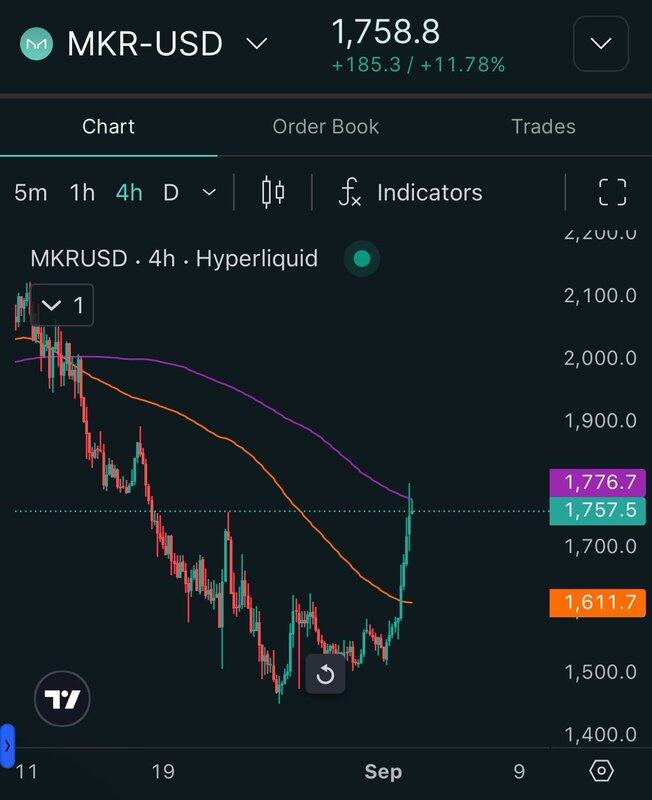Select the 1h timeframe

[x=82, y=192]
